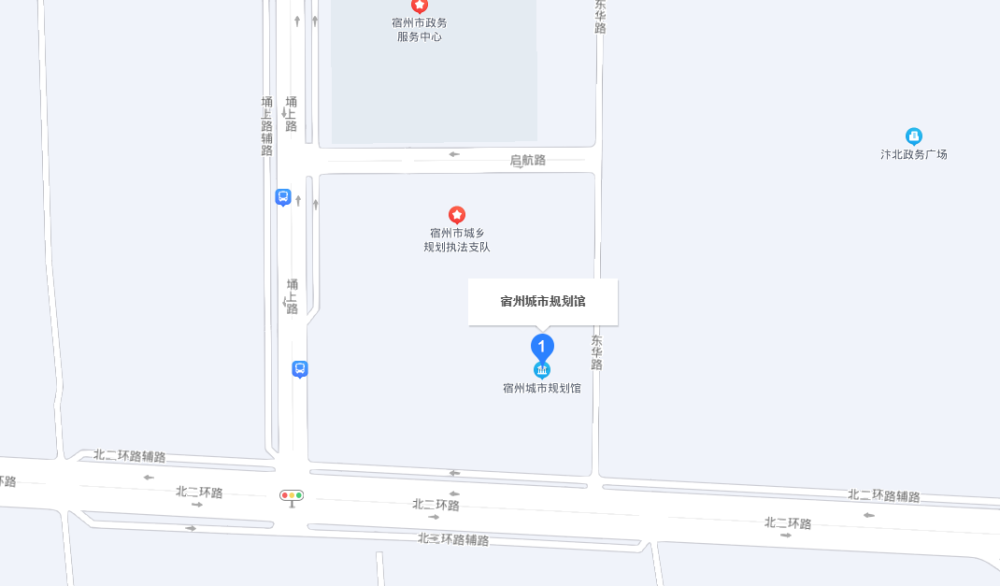Image resolution: width=1000 pixels, height=586 pixels.
Task: Tap the blue numbered marker 1
Action: [542, 347]
